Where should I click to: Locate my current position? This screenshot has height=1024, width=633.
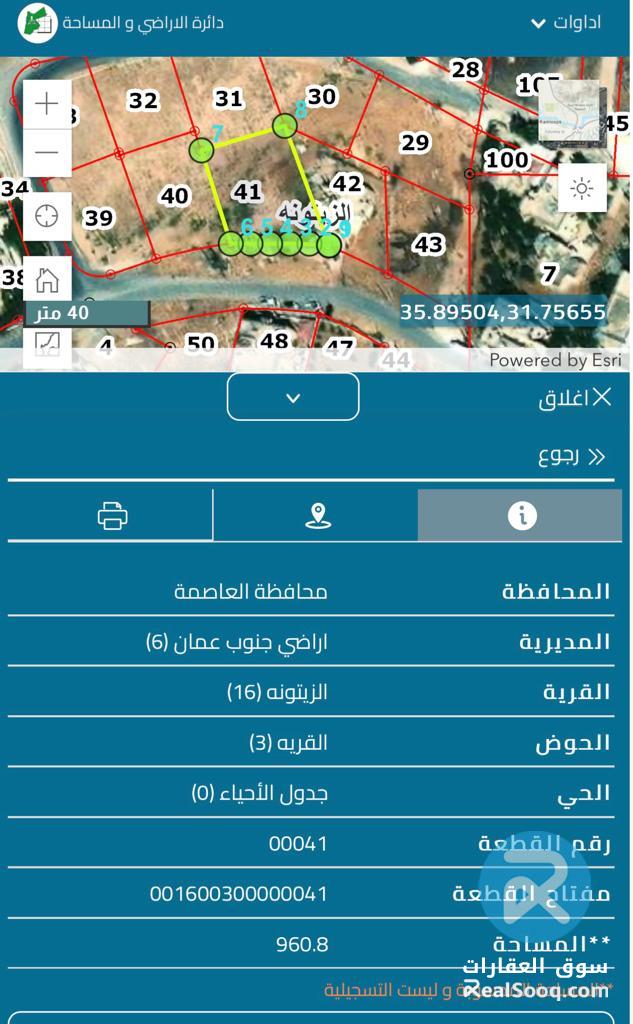tap(47, 216)
